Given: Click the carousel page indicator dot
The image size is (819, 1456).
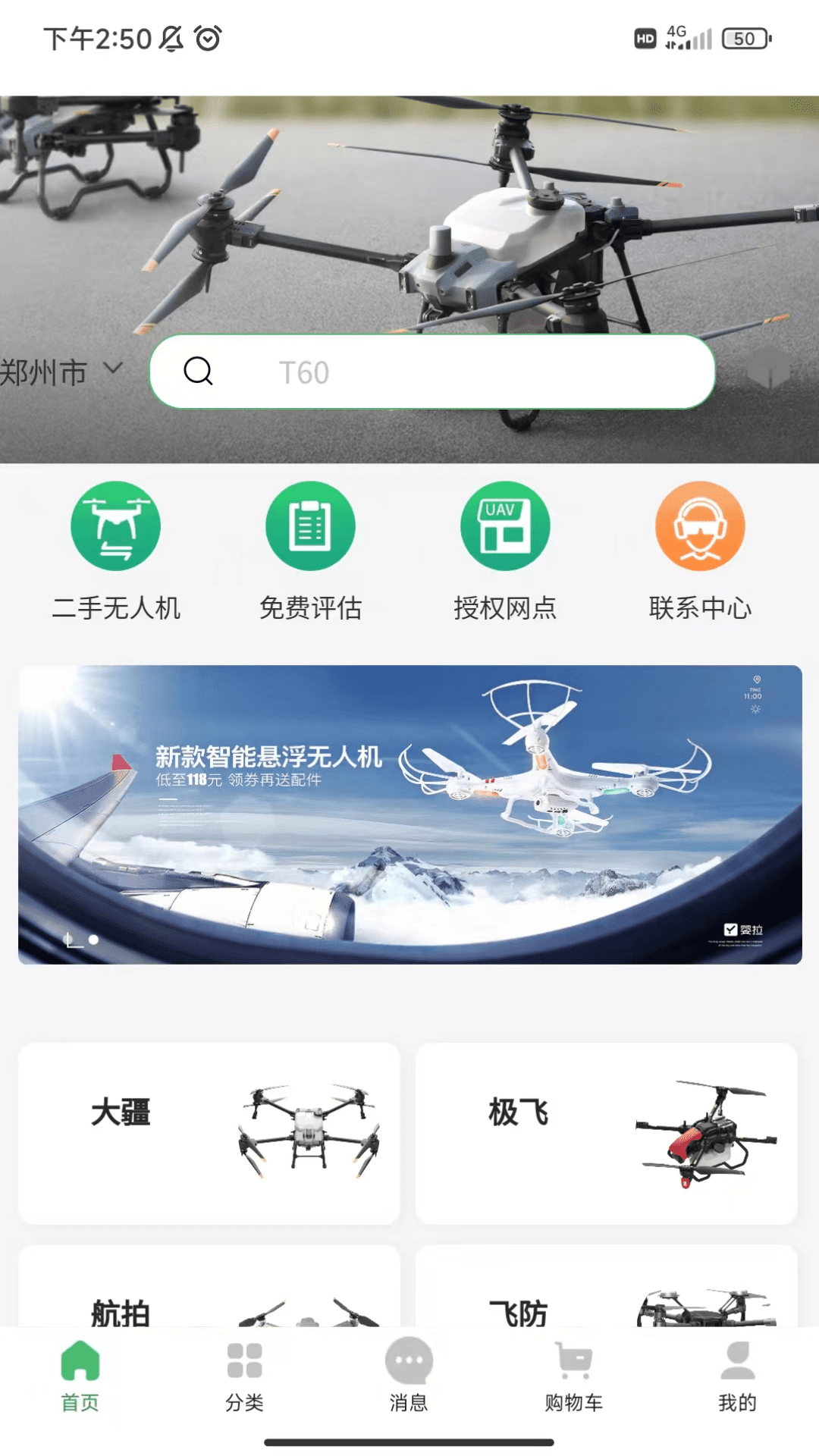Looking at the screenshot, I should (x=93, y=939).
